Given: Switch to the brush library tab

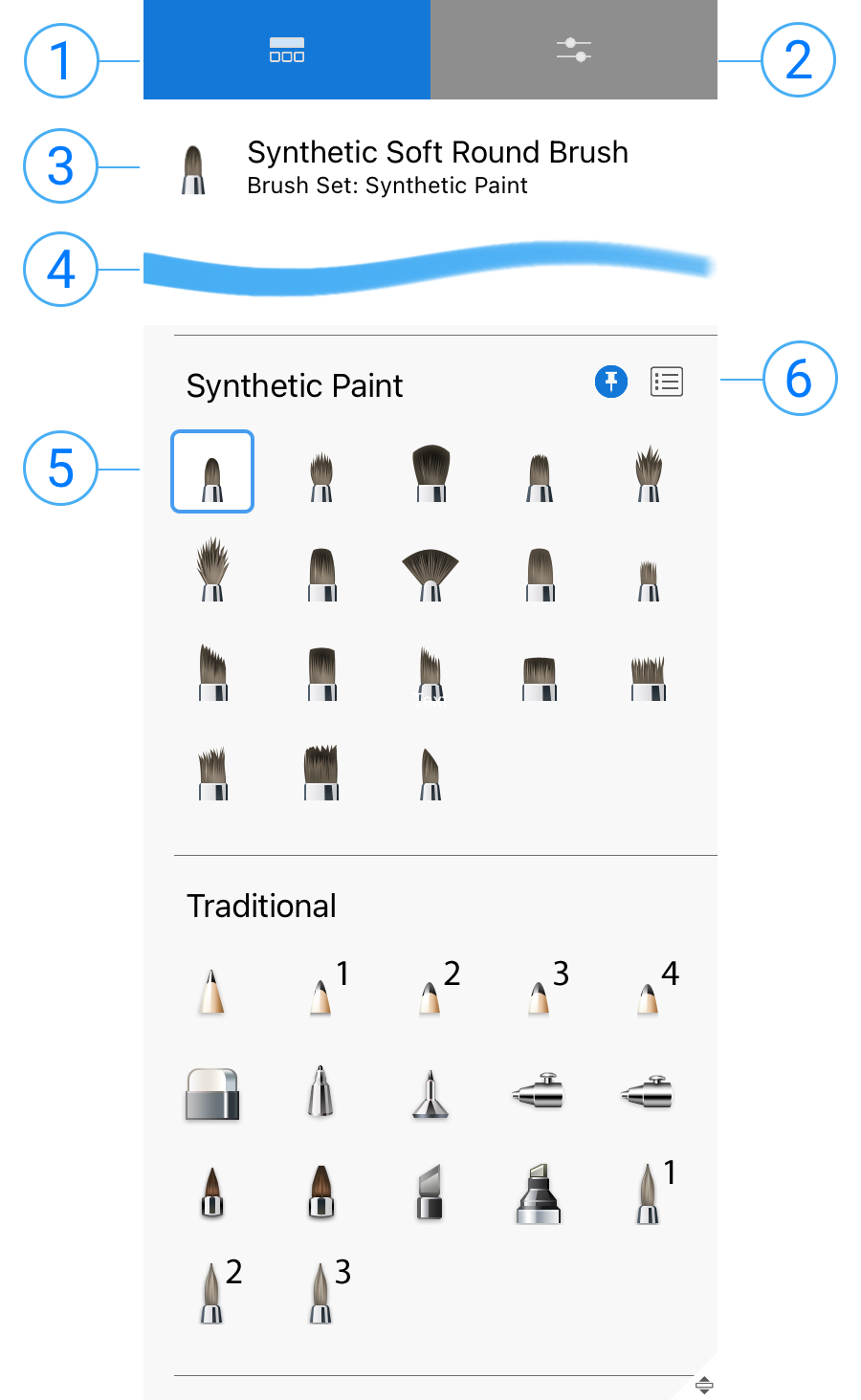Looking at the screenshot, I should pyautogui.click(x=287, y=50).
